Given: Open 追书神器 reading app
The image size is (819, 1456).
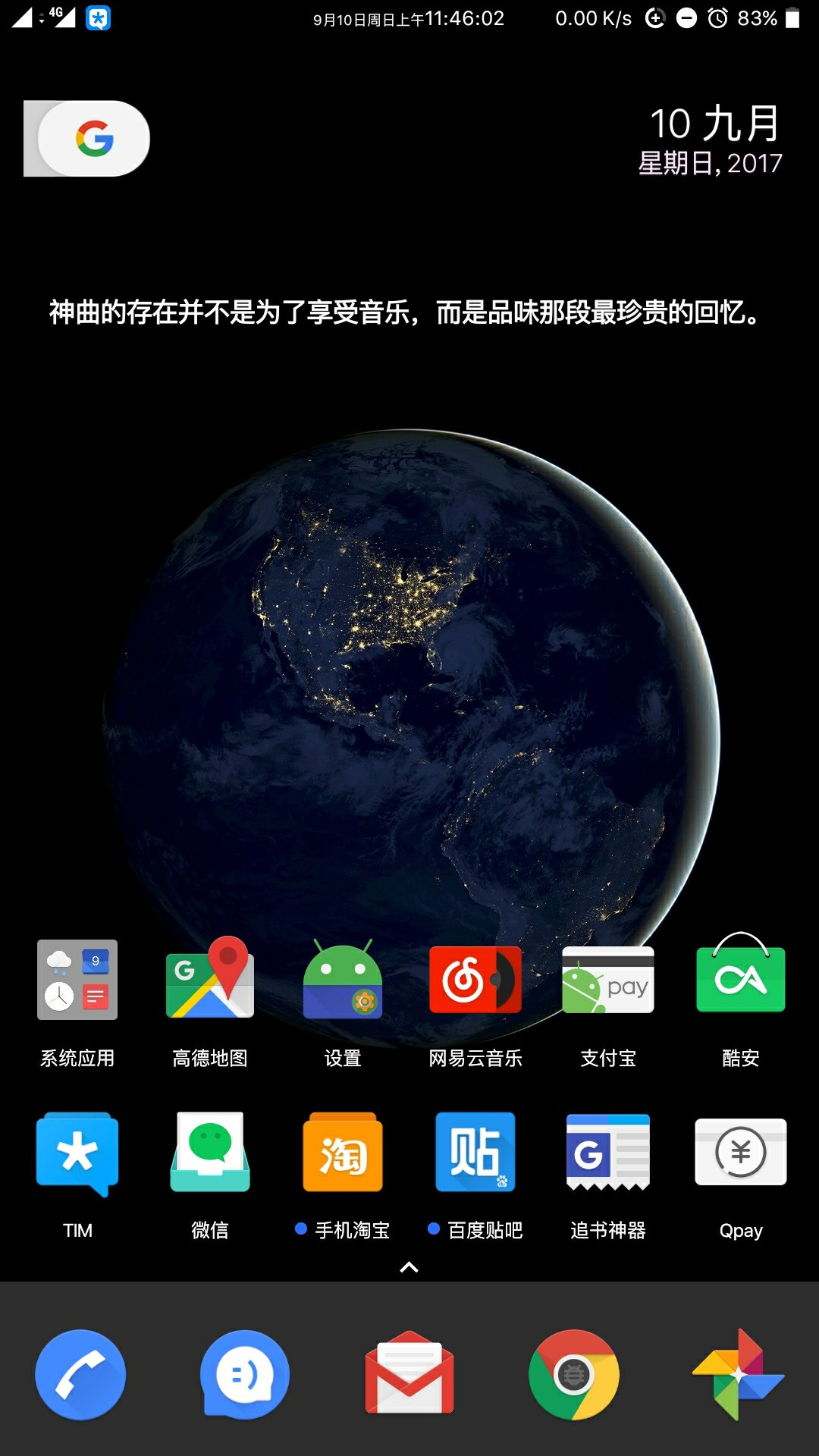Looking at the screenshot, I should tap(608, 1153).
